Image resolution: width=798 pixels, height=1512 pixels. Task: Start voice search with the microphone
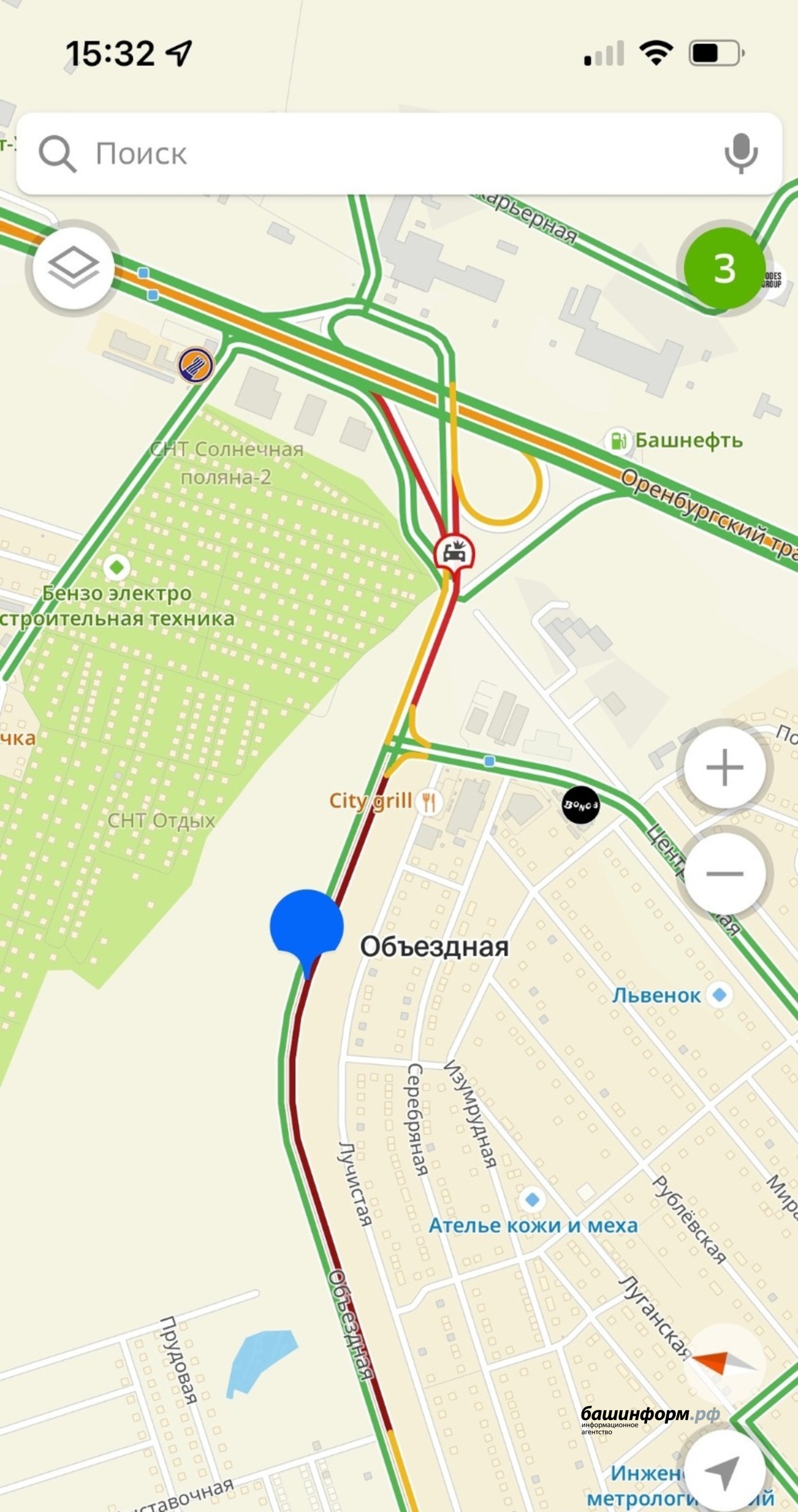(x=741, y=153)
